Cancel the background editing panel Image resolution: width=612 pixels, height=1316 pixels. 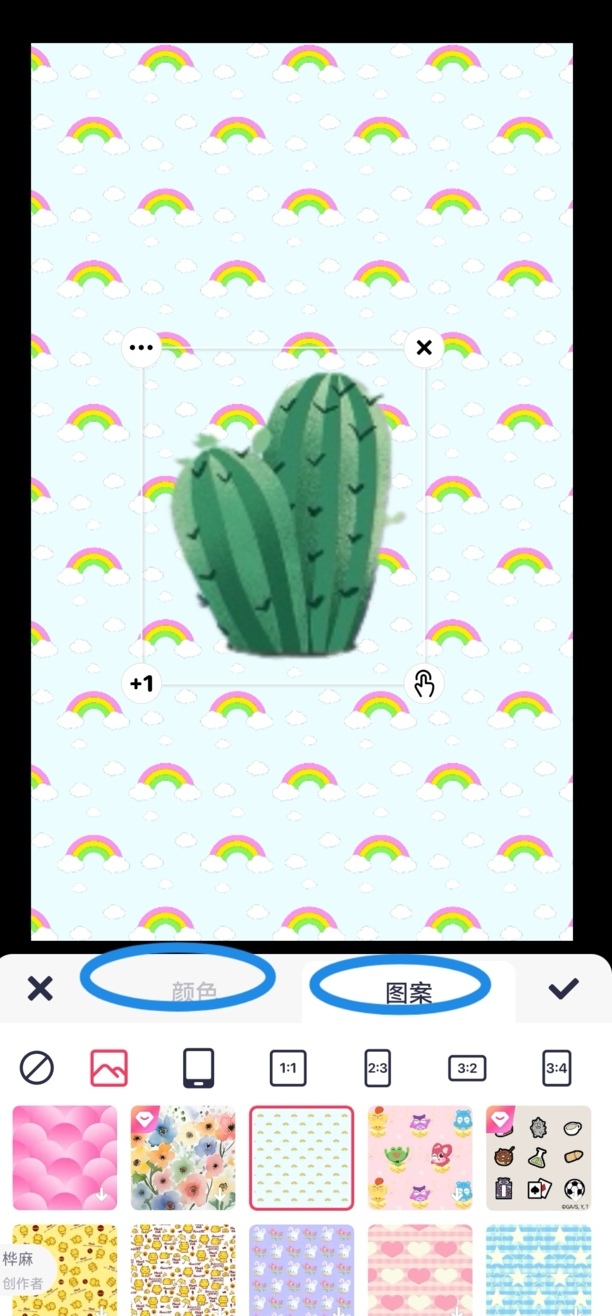pyautogui.click(x=39, y=989)
